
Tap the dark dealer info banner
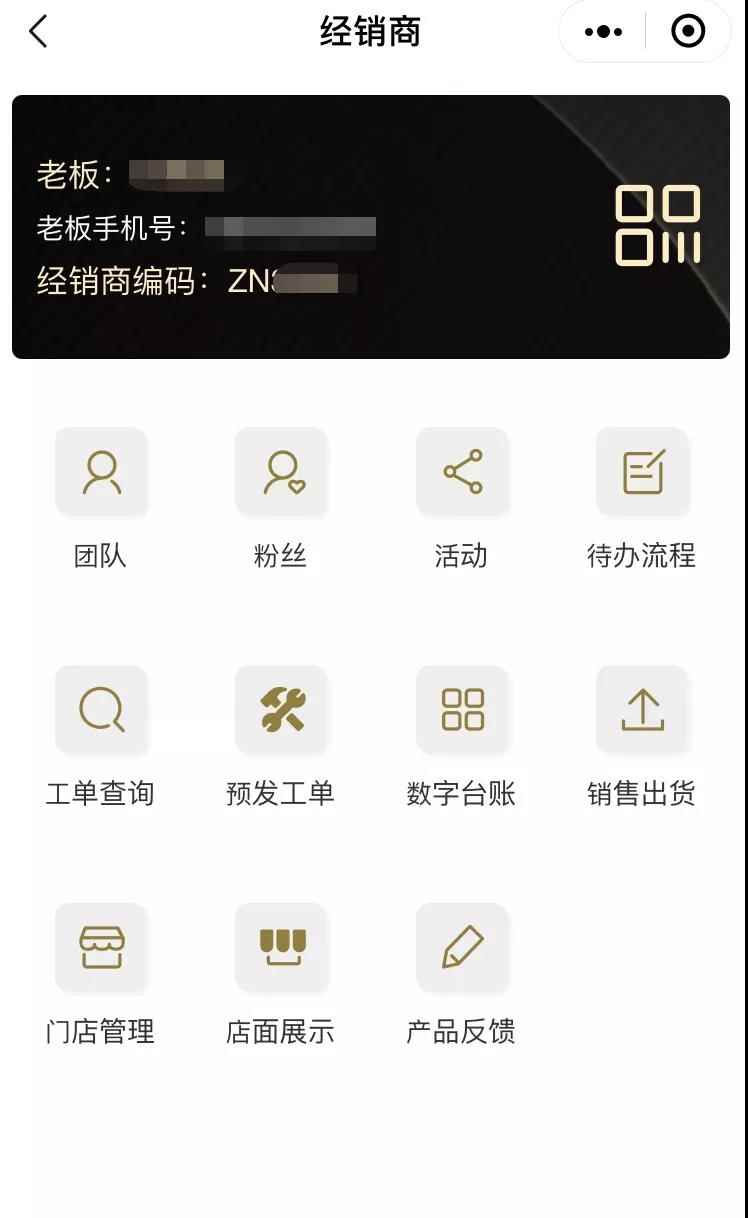[x=374, y=228]
